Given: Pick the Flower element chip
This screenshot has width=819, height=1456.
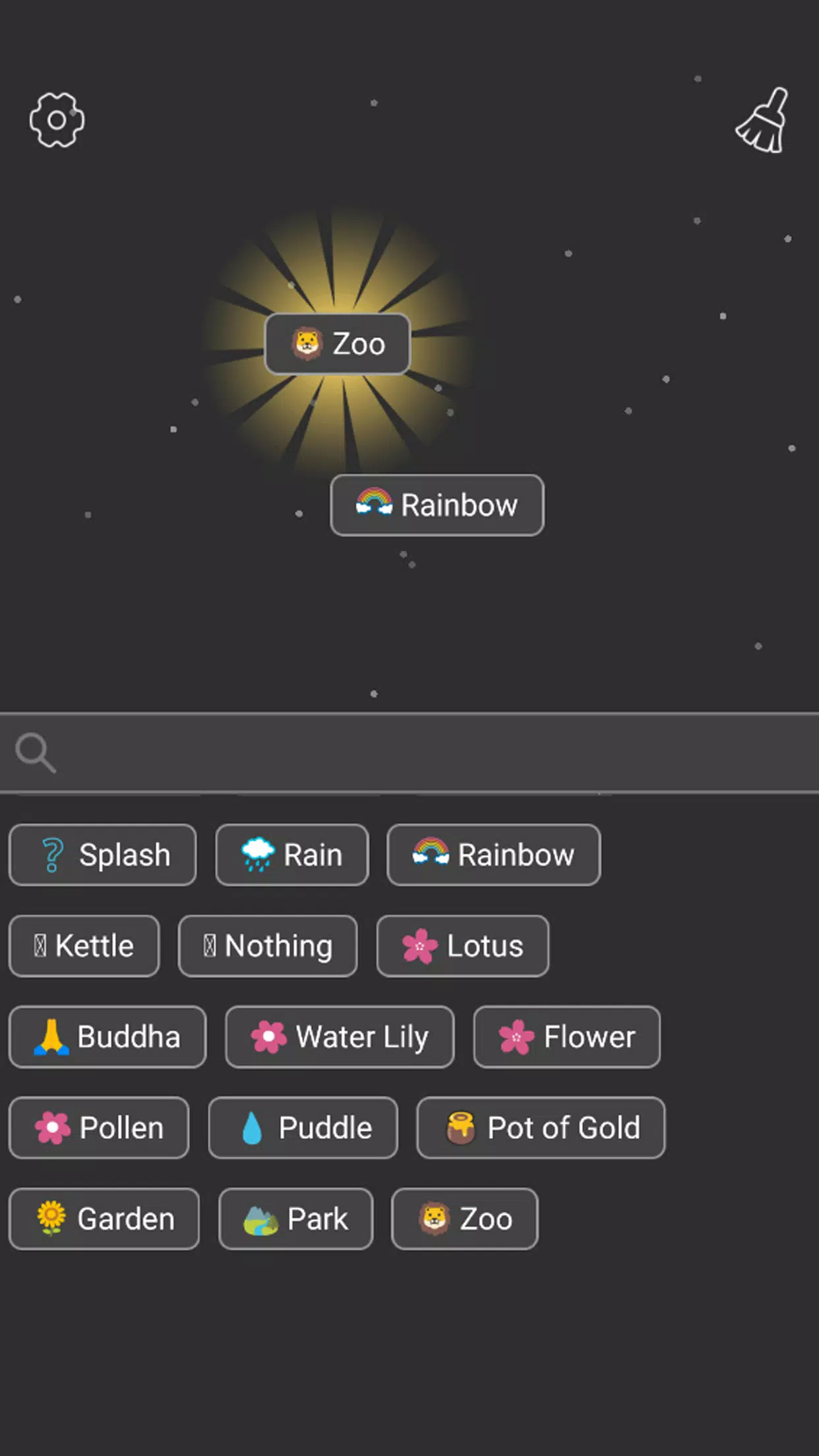Looking at the screenshot, I should [x=566, y=1037].
